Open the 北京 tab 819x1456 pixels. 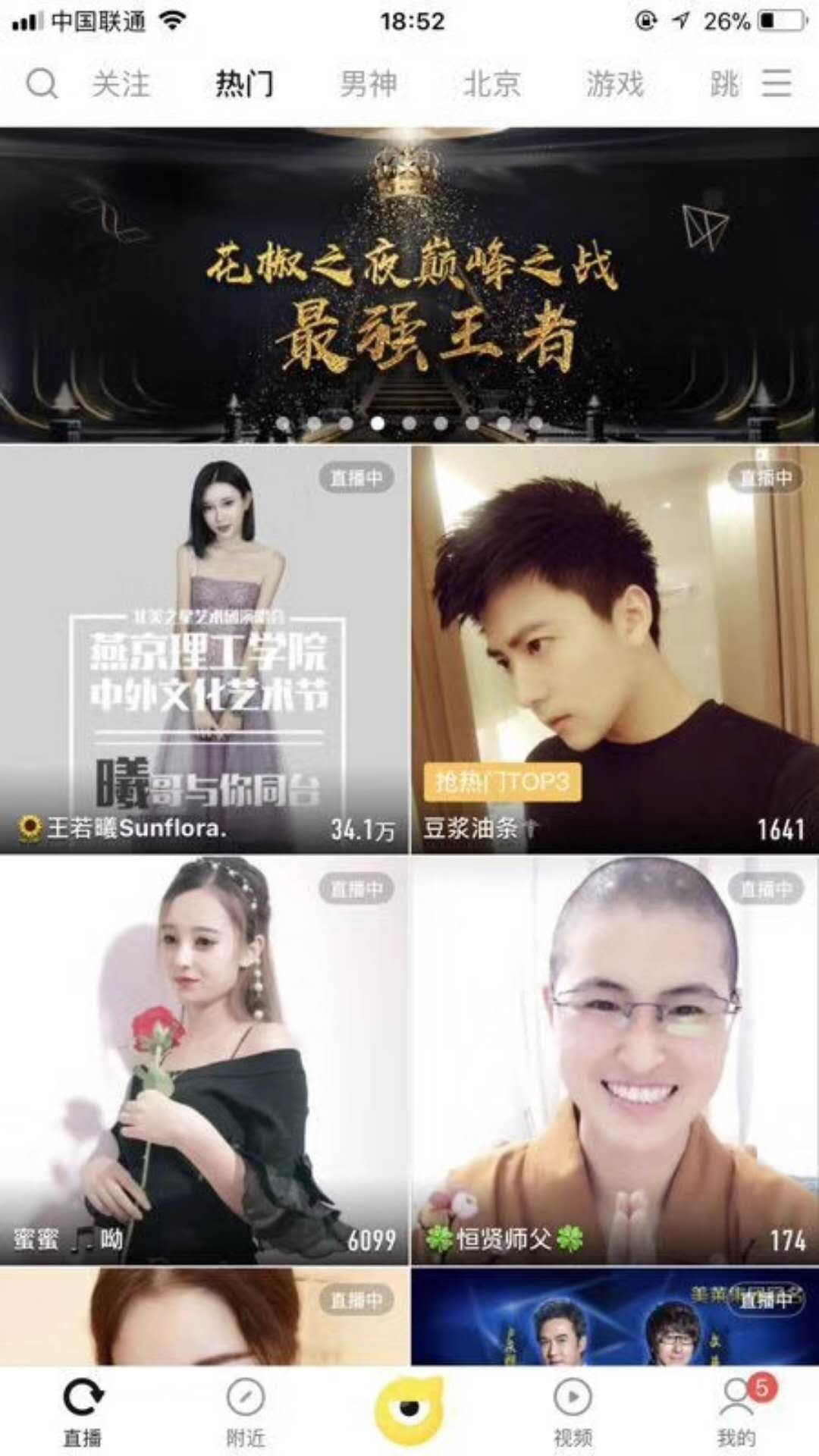491,83
